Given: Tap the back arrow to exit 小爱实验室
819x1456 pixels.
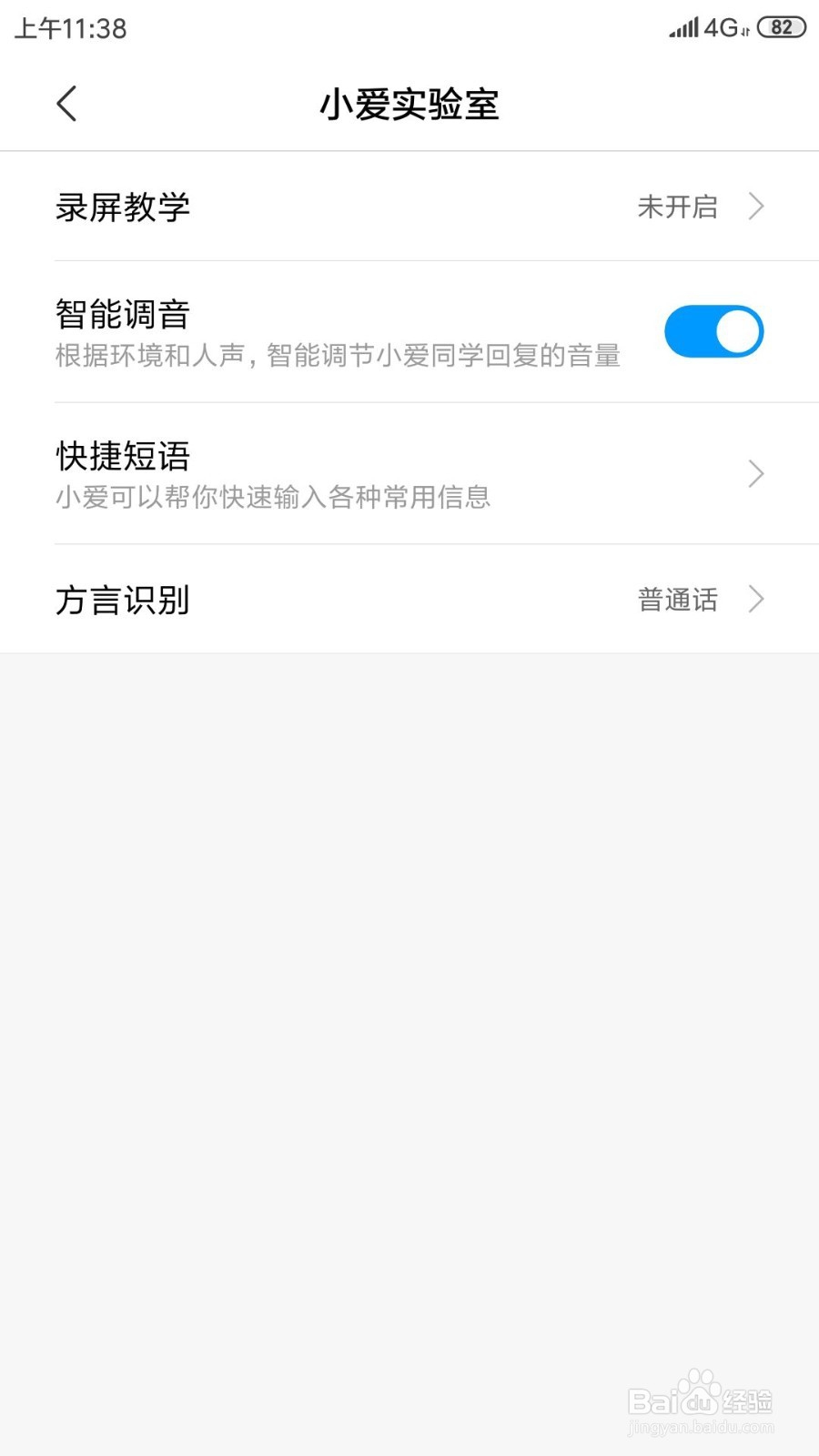Looking at the screenshot, I should coord(66,104).
